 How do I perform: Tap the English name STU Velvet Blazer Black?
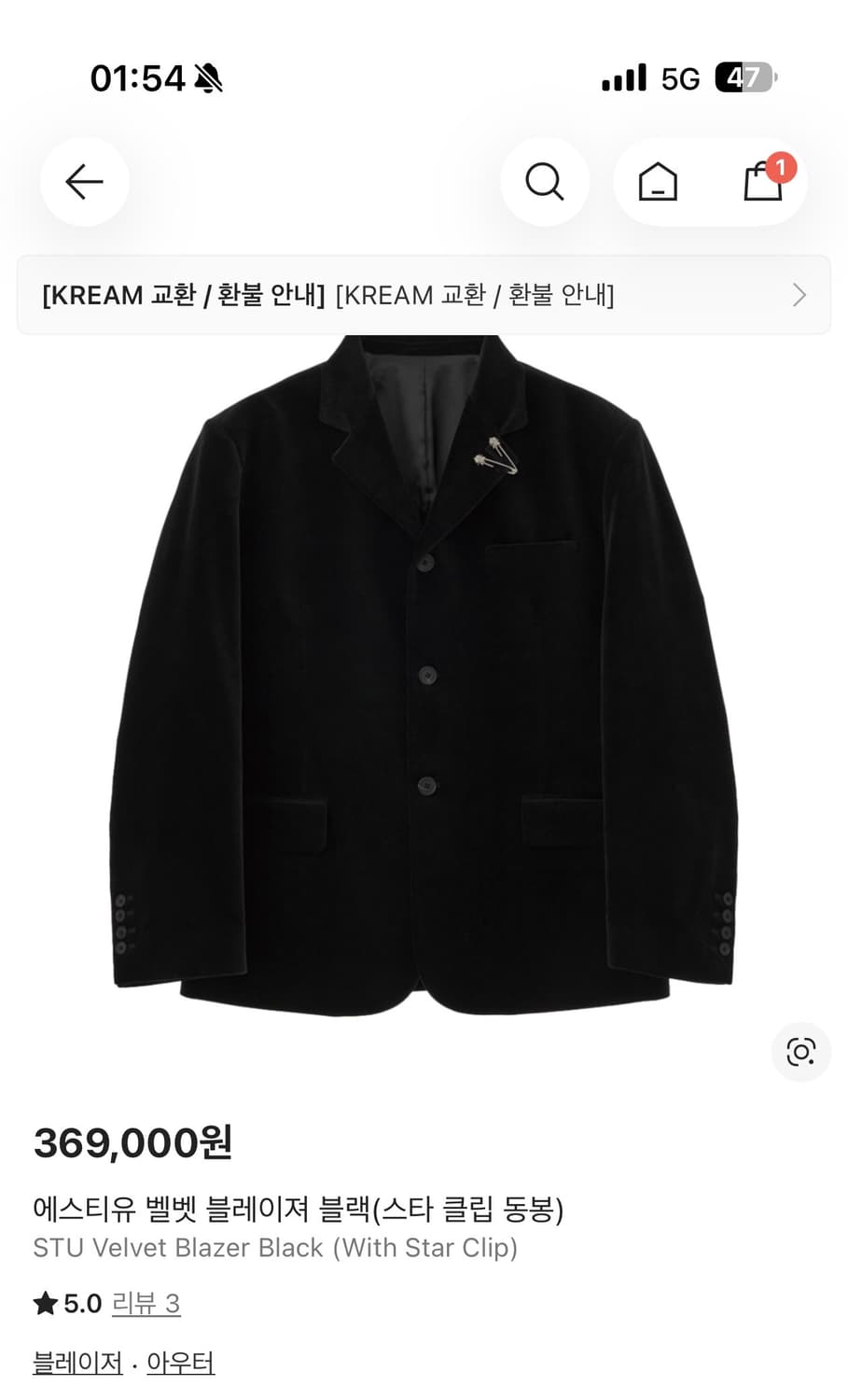click(274, 1248)
